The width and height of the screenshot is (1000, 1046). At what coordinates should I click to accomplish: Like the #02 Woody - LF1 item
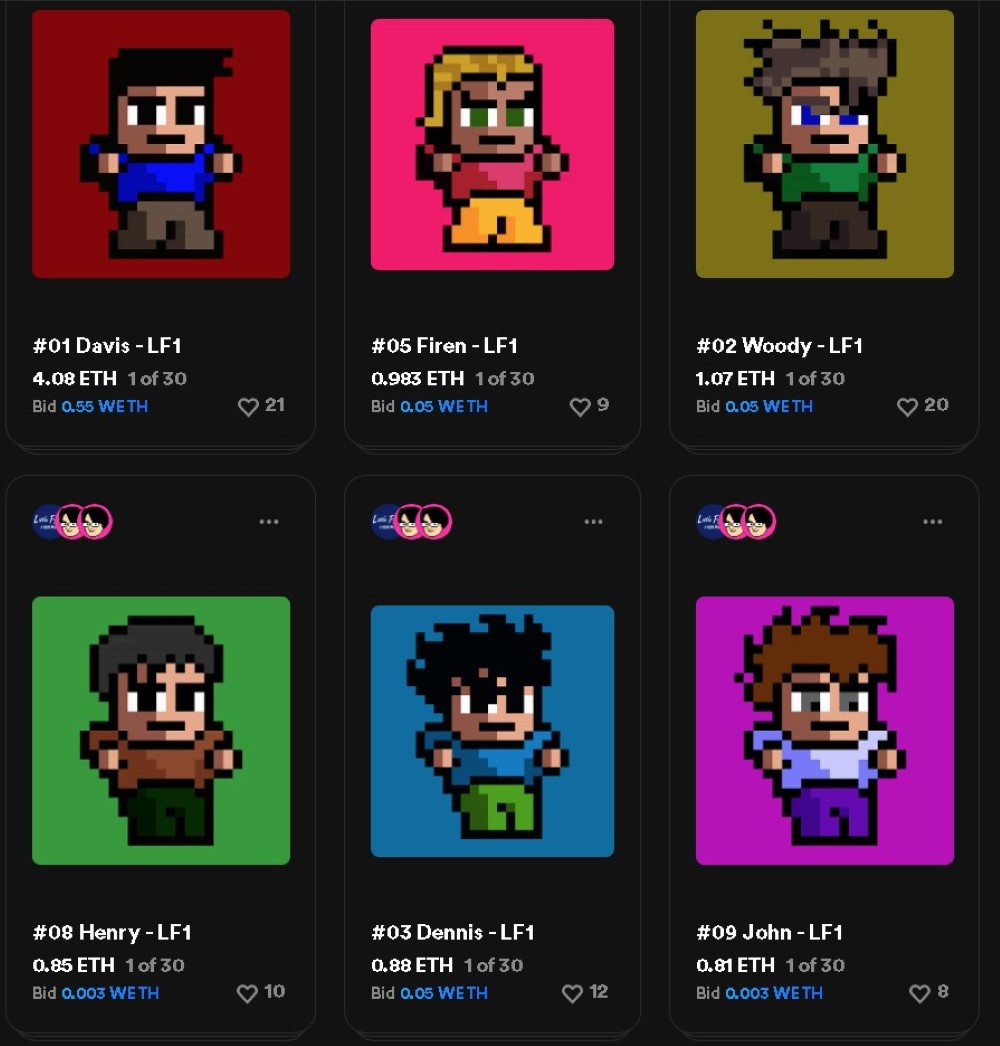pos(907,407)
